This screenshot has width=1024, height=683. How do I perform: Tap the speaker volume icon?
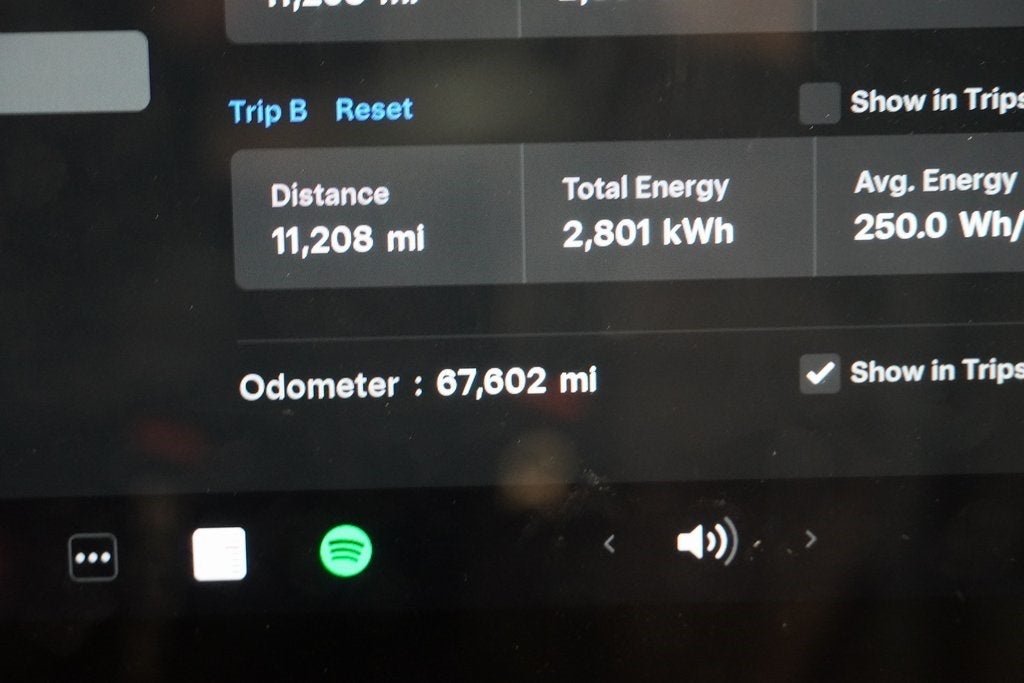coord(705,542)
